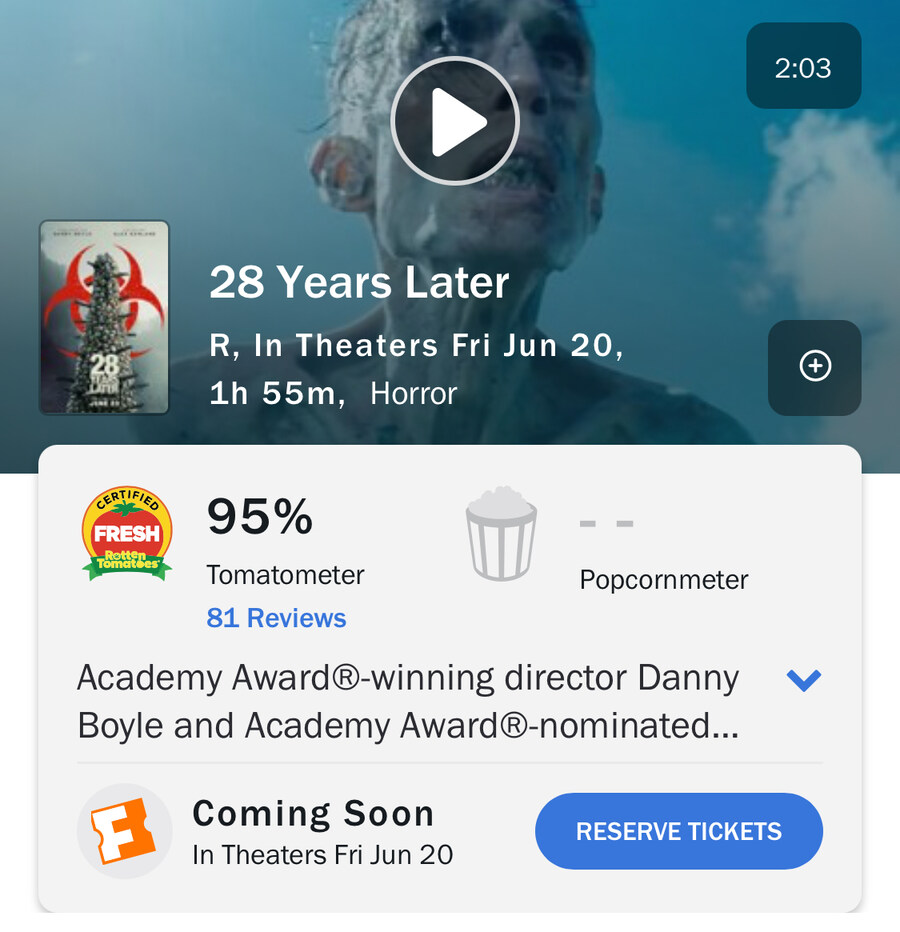Play the 28 Years Later trailer
Image resolution: width=900 pixels, height=932 pixels.
pos(455,122)
